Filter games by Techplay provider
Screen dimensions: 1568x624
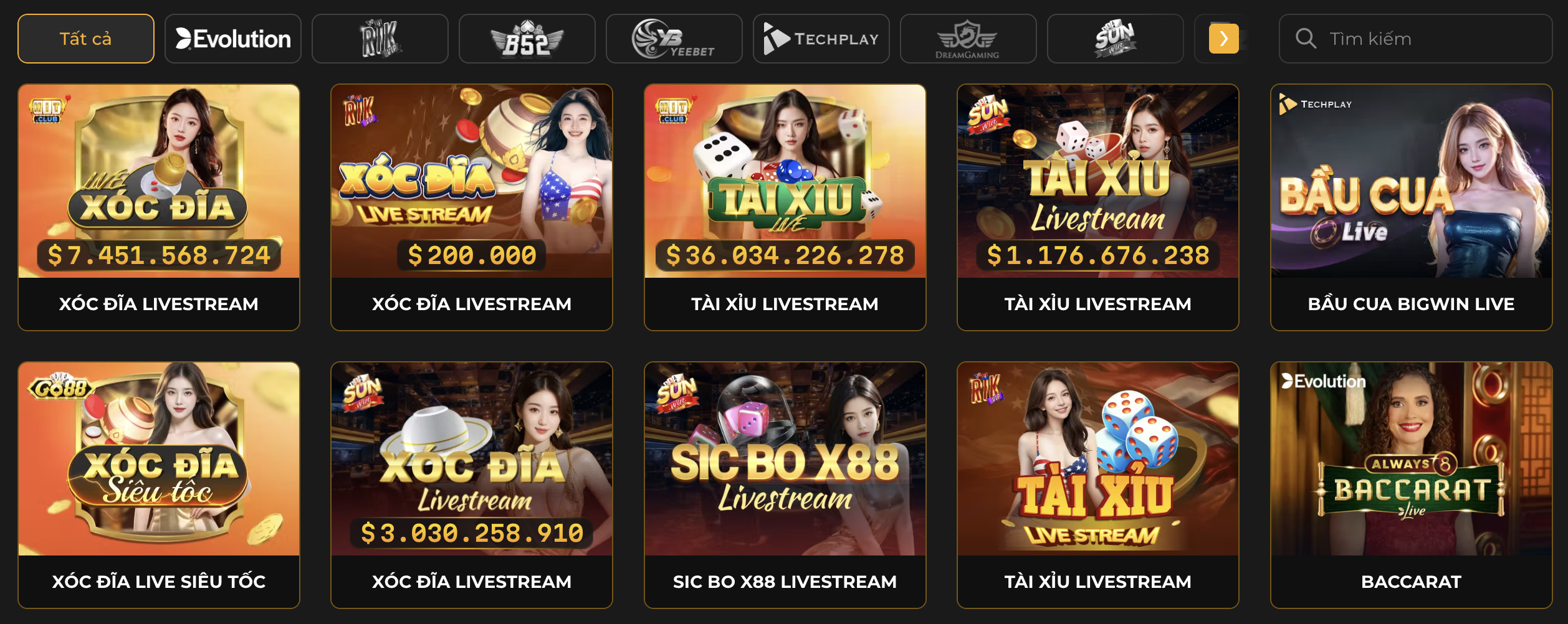821,39
